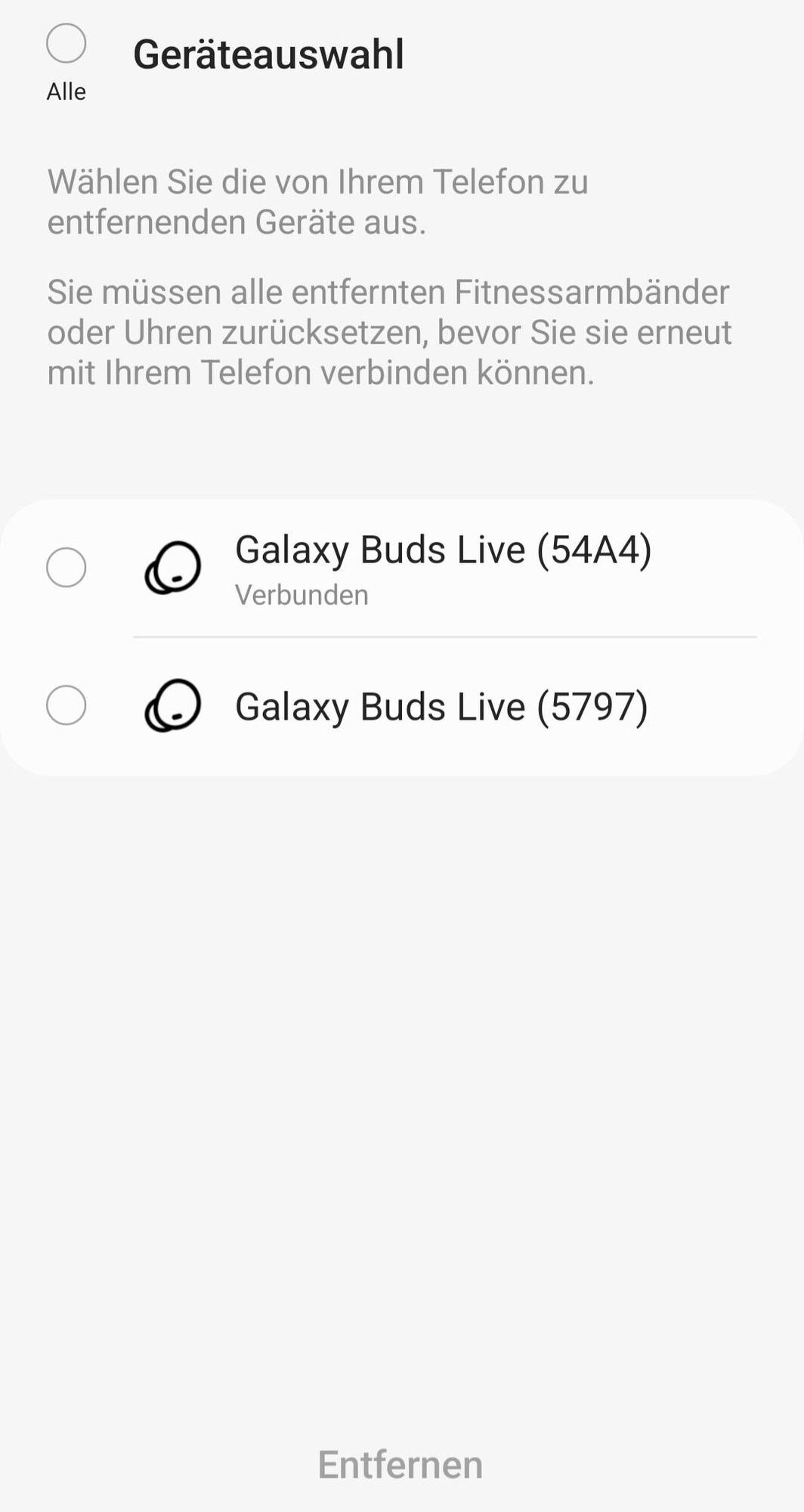The image size is (804, 1512).
Task: Select Galaxy Buds Live (54A4) for removal
Action: click(66, 567)
